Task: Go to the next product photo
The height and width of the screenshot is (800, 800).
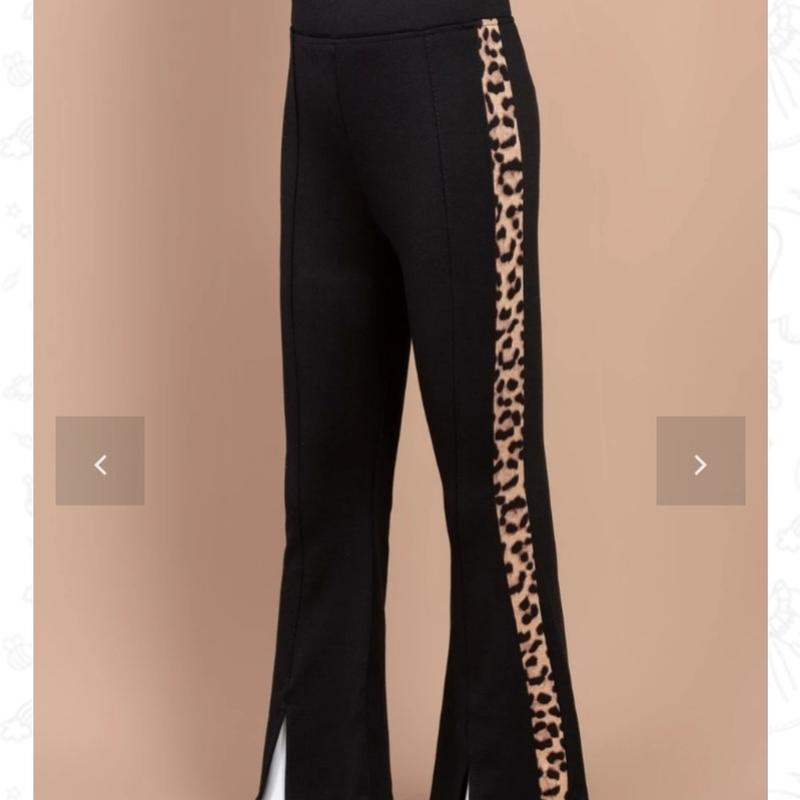Action: click(700, 461)
